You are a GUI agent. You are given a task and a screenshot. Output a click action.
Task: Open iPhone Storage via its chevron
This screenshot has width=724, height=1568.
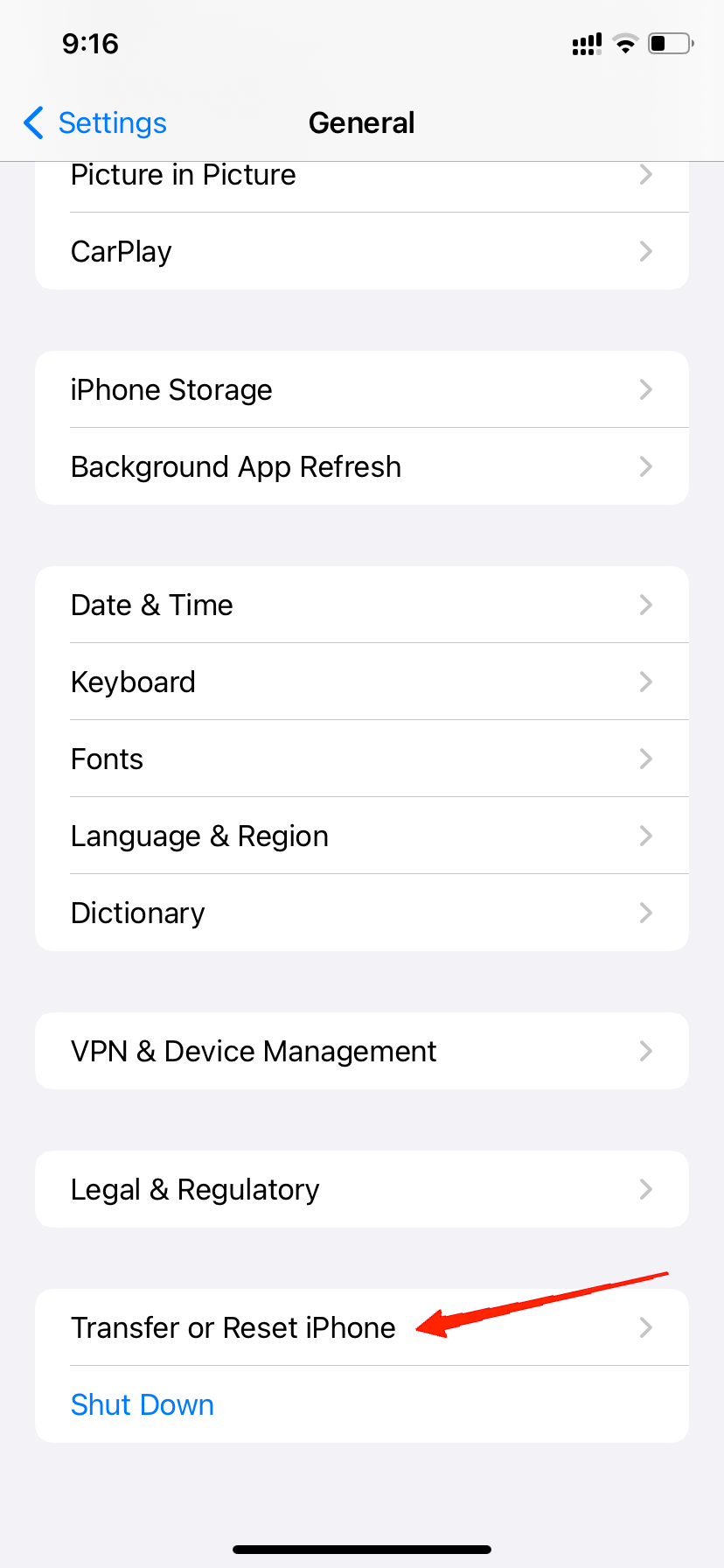(645, 389)
